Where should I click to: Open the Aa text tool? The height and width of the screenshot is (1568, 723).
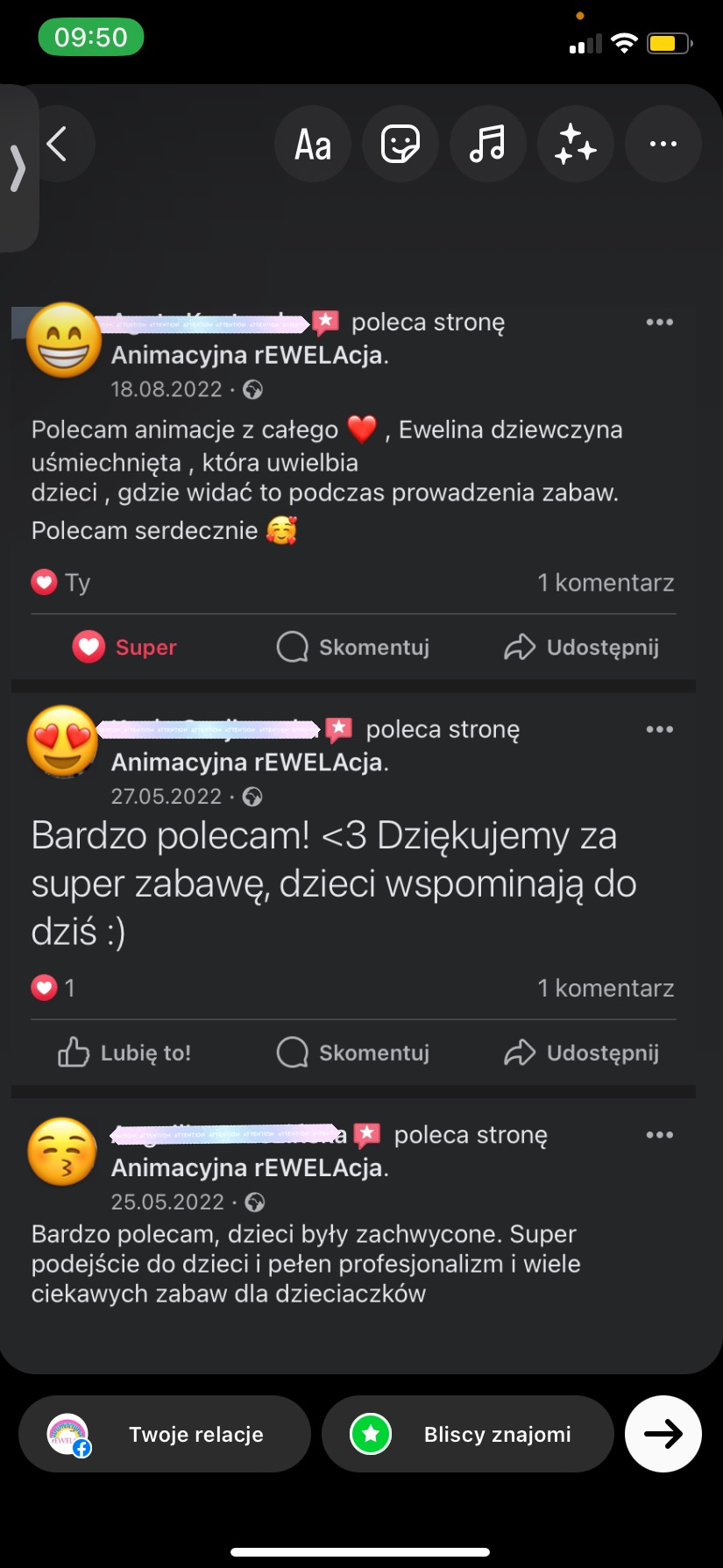coord(312,144)
